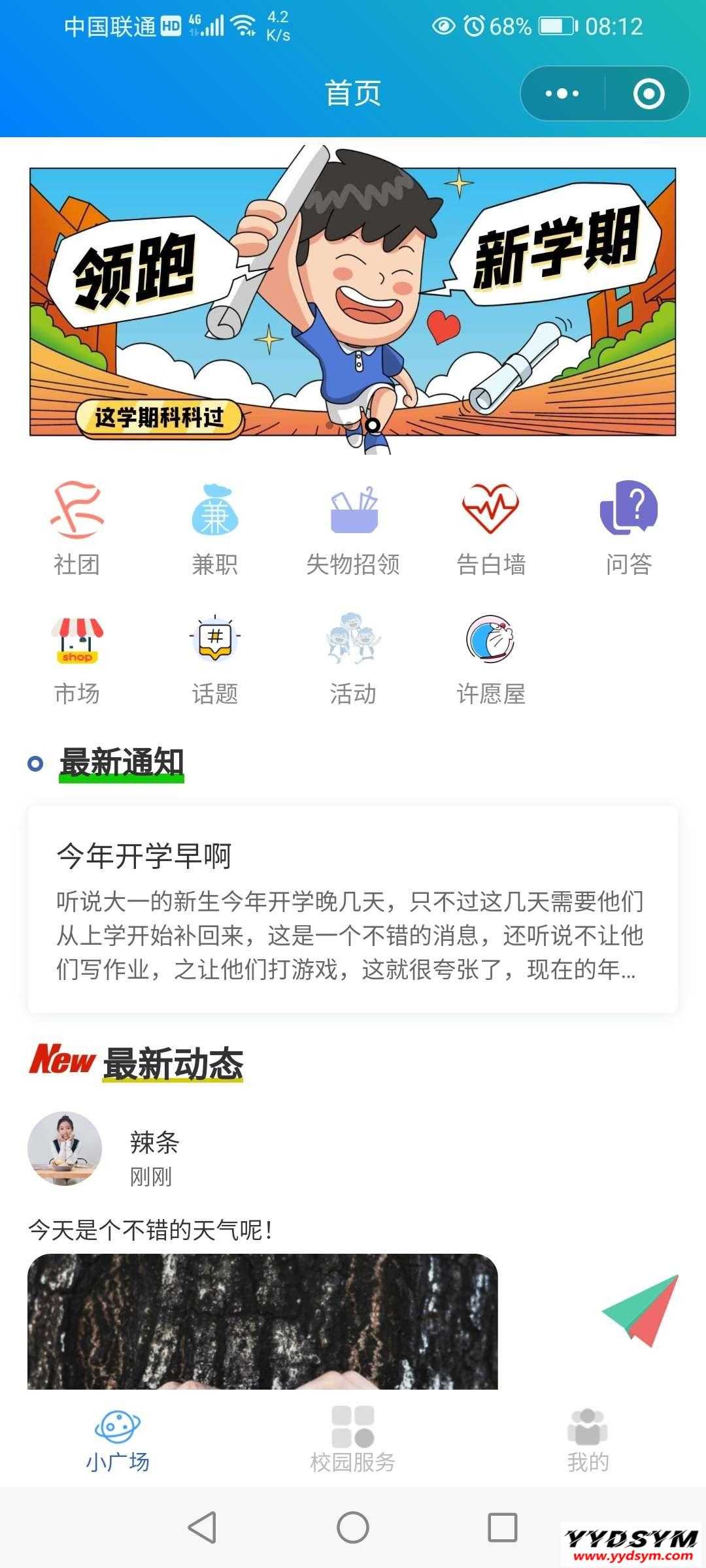
Task: Open the mini program more options menu
Action: 562,93
